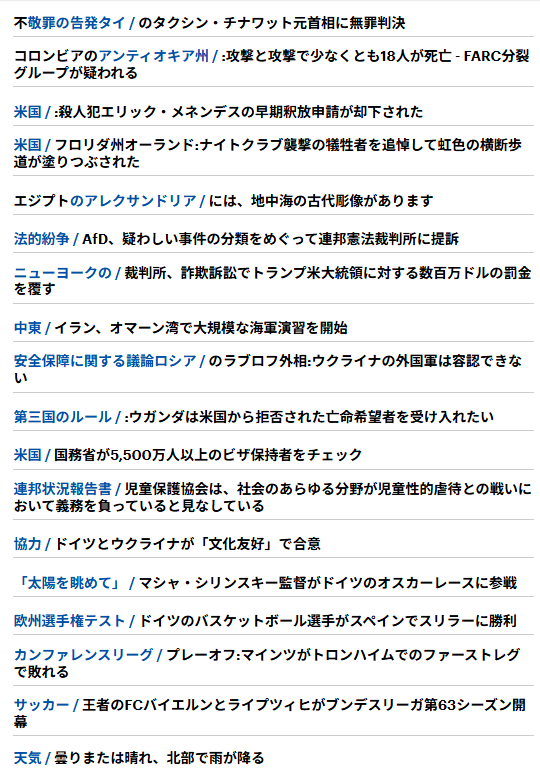This screenshot has width=540, height=774.
Task: Open the Thaksin Shinawatra acquittal headline
Action: coord(209,23)
